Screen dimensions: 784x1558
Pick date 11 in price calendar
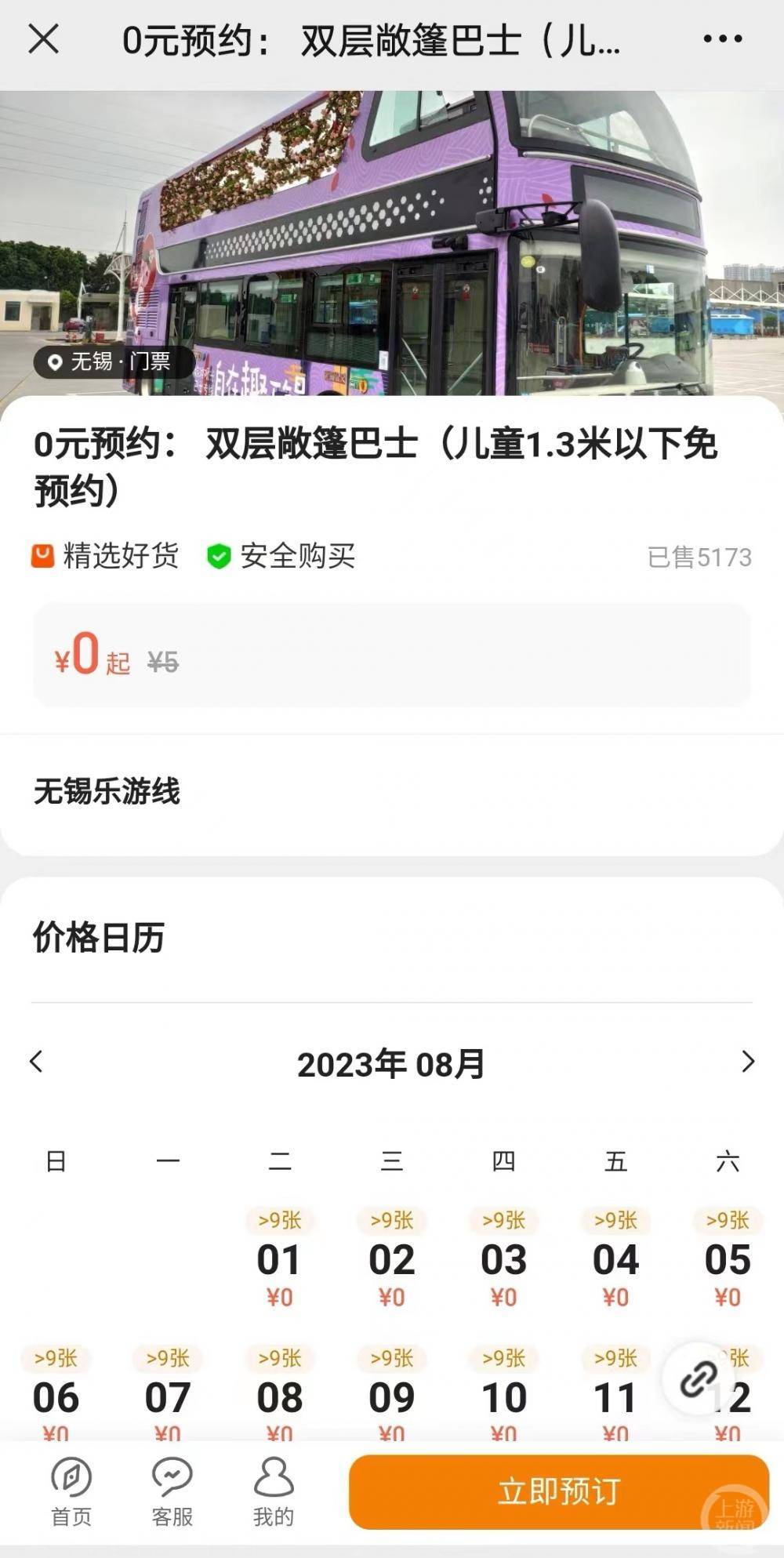point(615,1397)
